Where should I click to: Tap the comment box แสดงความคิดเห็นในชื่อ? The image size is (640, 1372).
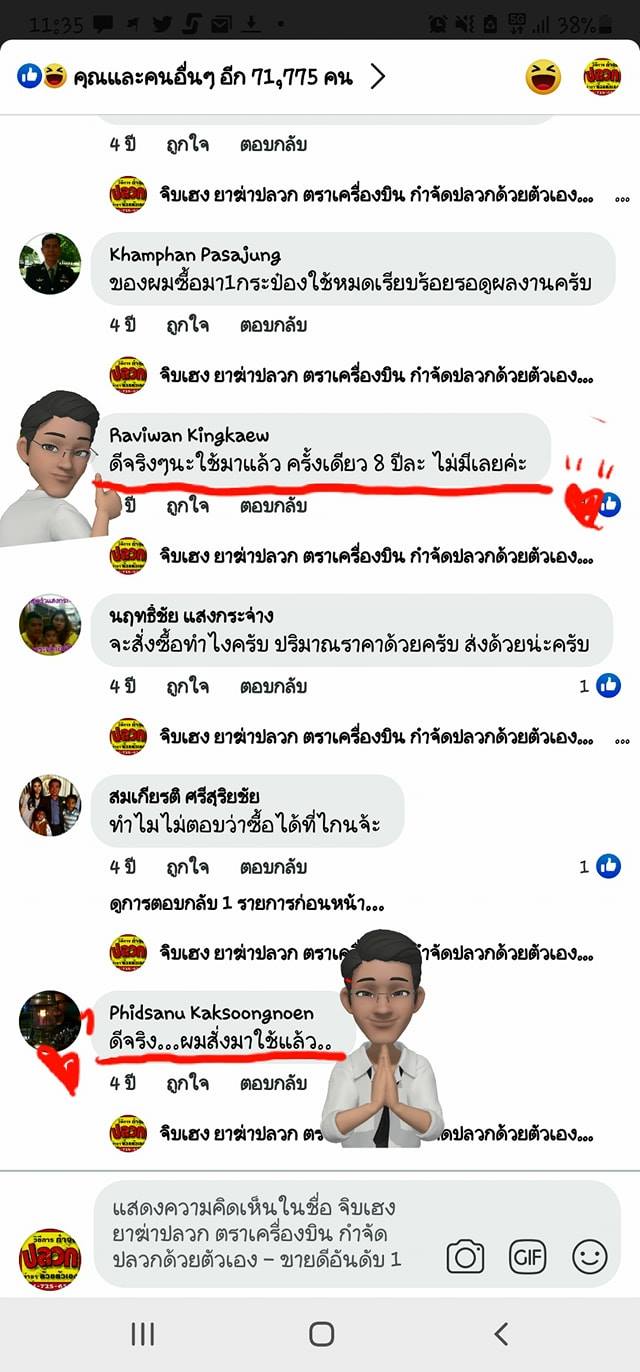pos(260,1232)
